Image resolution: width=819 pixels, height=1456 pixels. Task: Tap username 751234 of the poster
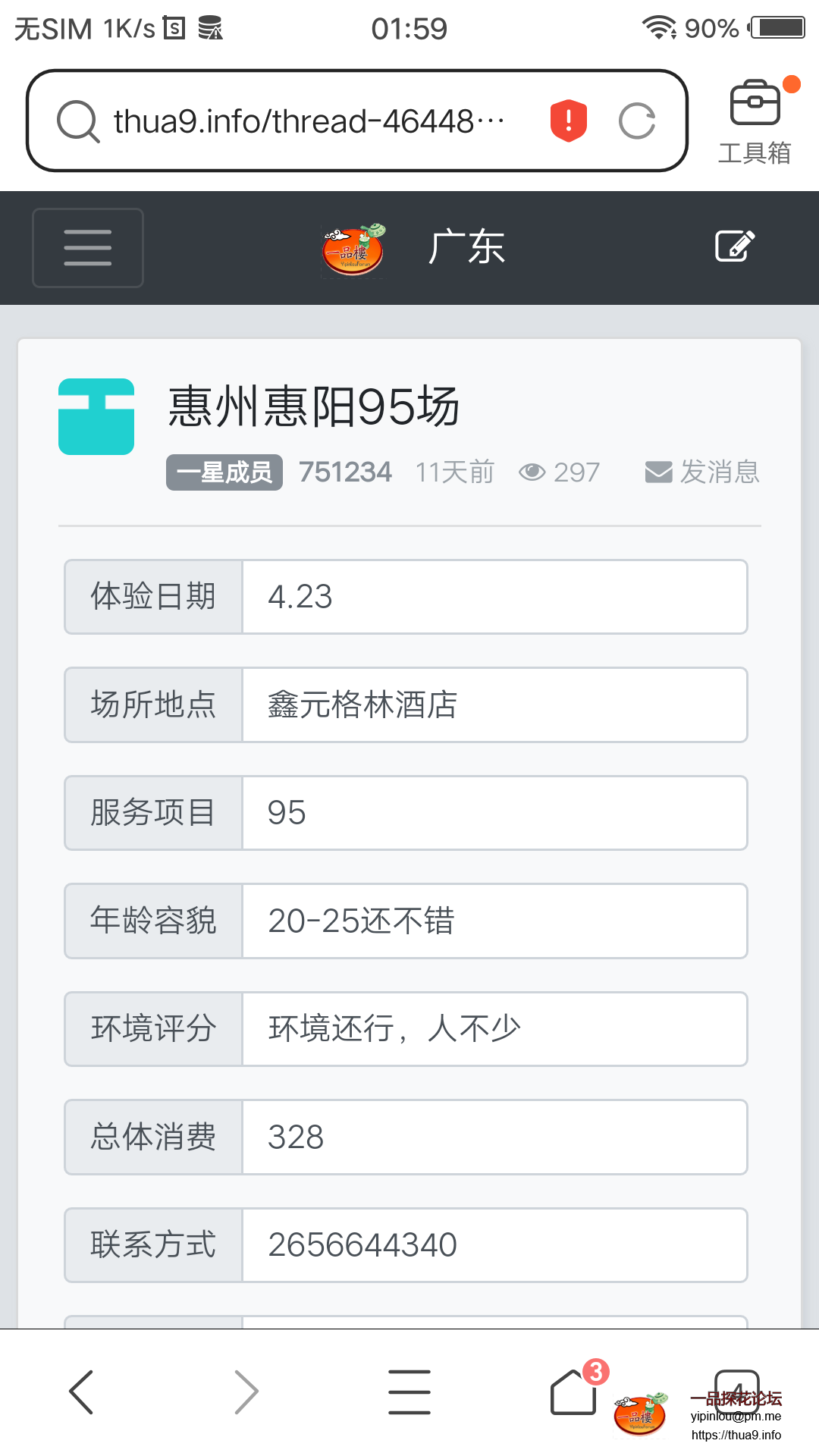pos(345,472)
